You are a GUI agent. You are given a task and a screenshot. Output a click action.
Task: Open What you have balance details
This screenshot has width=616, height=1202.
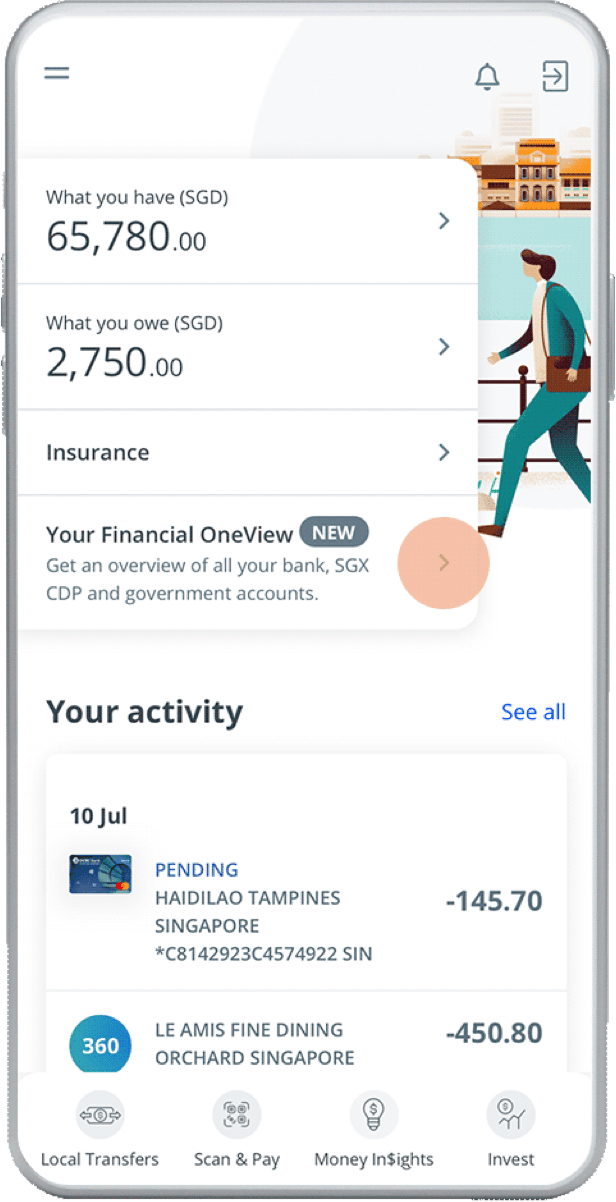tap(246, 221)
